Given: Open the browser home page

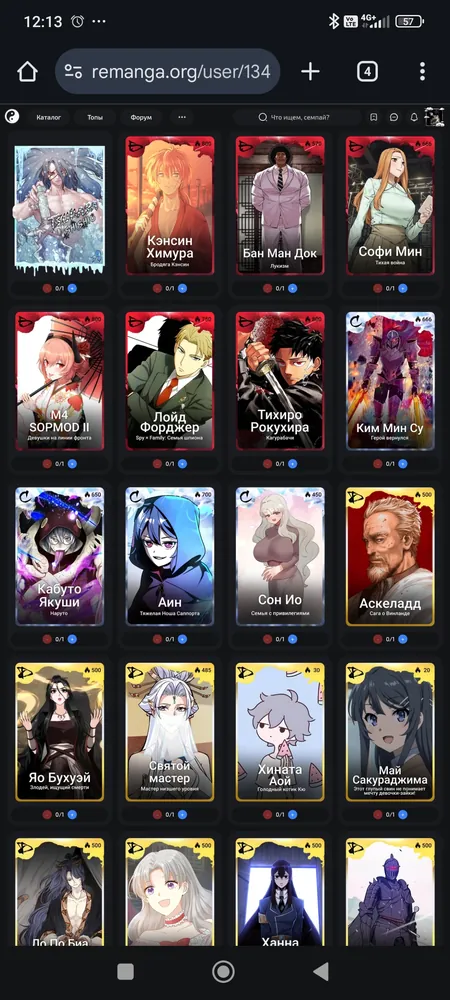Looking at the screenshot, I should [27, 71].
